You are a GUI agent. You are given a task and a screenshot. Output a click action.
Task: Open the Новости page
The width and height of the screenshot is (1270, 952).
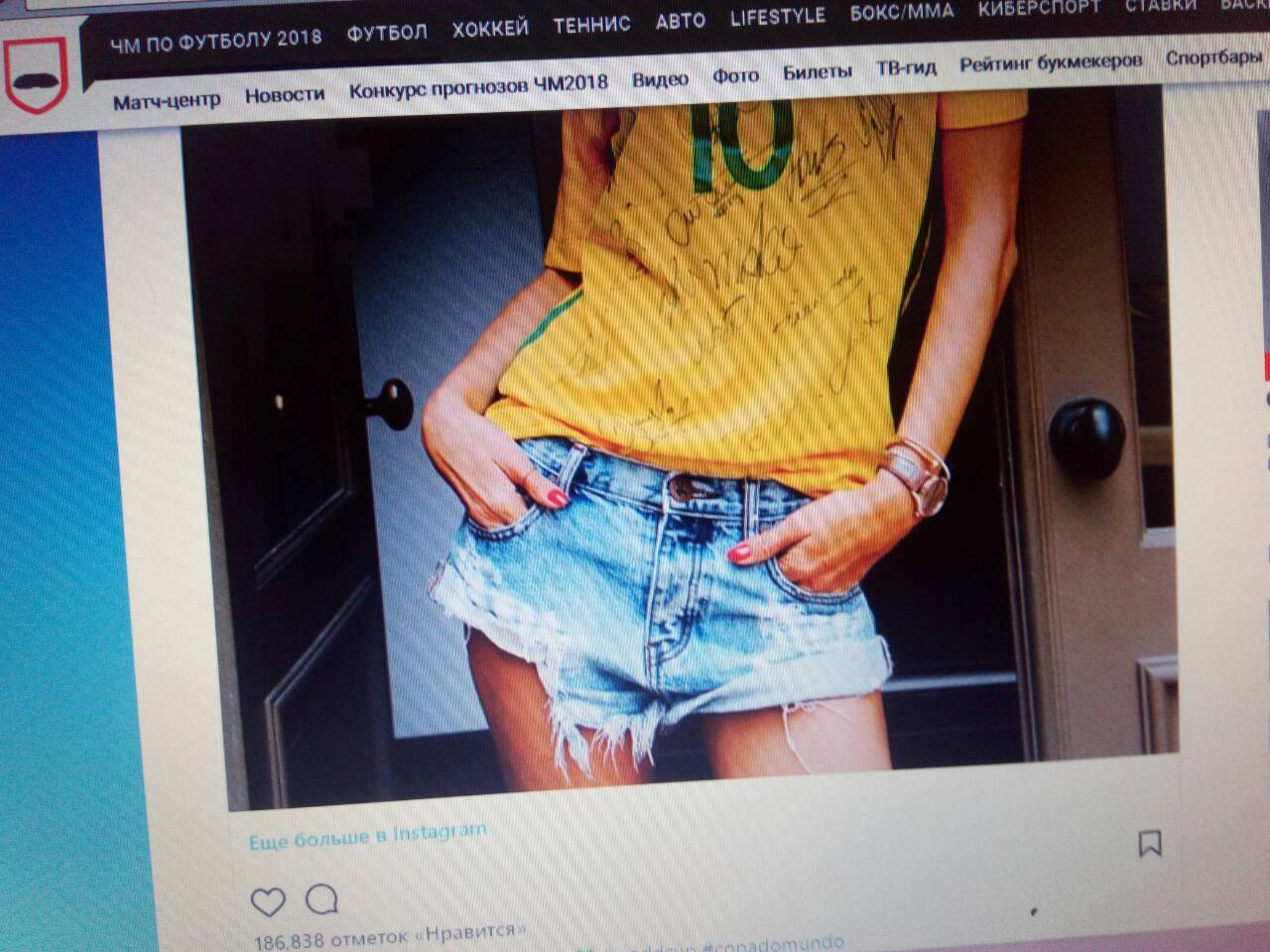285,95
